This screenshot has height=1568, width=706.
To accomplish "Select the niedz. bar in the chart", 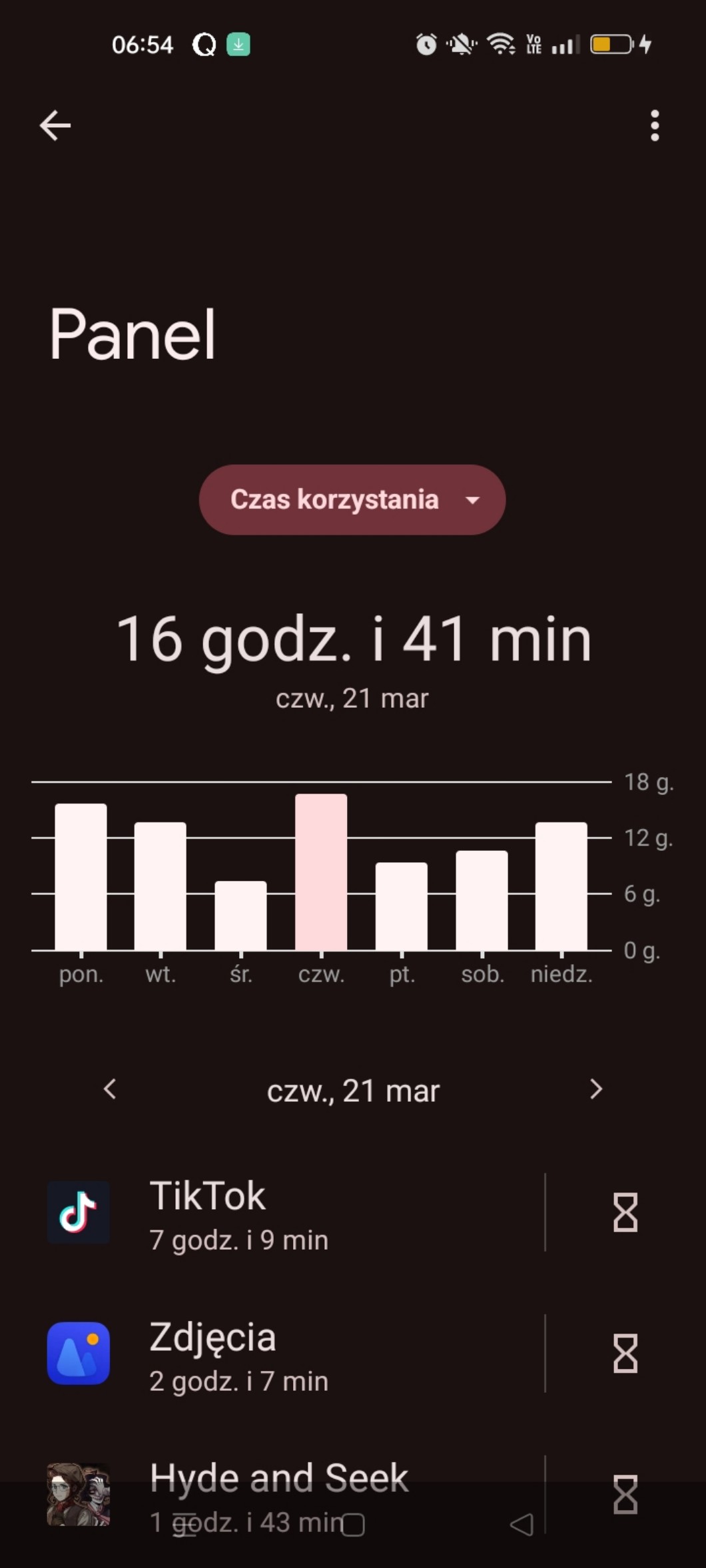I will coord(561,886).
